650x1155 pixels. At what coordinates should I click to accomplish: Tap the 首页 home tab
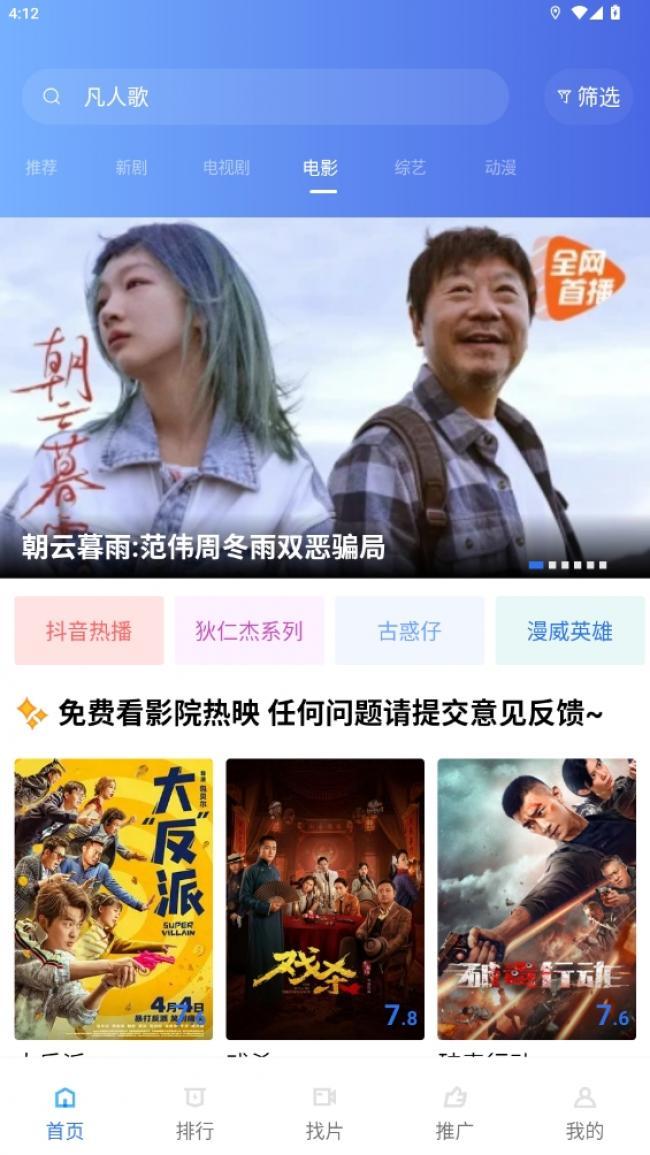65,1114
